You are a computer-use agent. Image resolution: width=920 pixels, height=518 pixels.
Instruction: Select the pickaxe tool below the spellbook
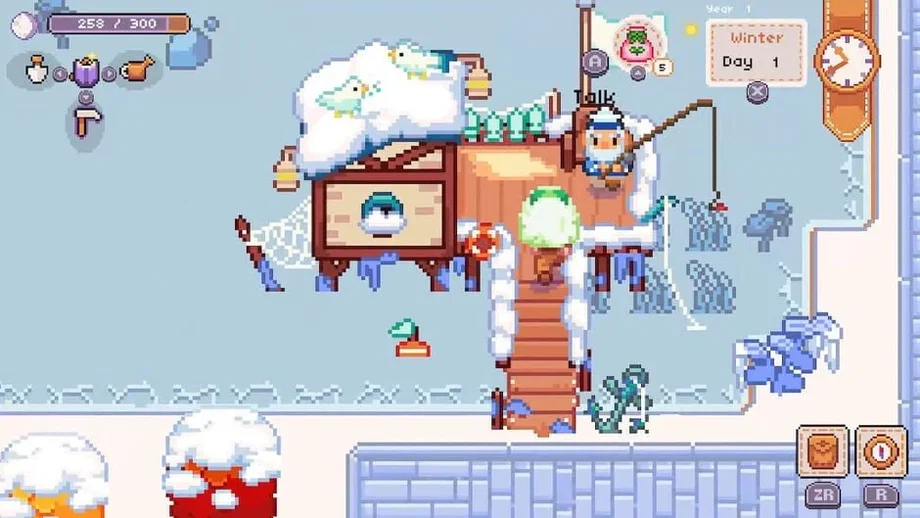point(86,123)
